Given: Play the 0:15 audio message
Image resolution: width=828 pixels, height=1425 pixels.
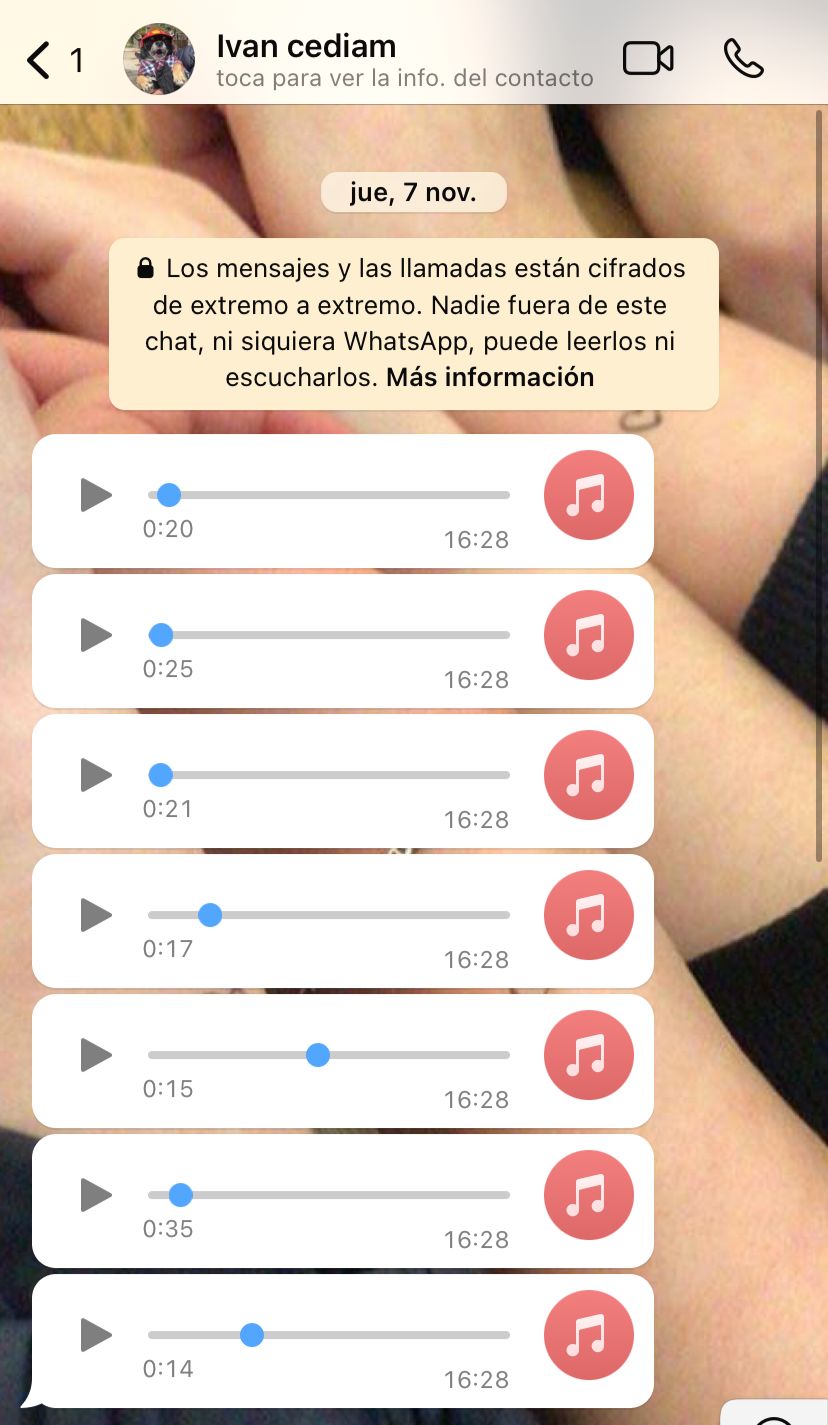Looking at the screenshot, I should (x=96, y=1055).
